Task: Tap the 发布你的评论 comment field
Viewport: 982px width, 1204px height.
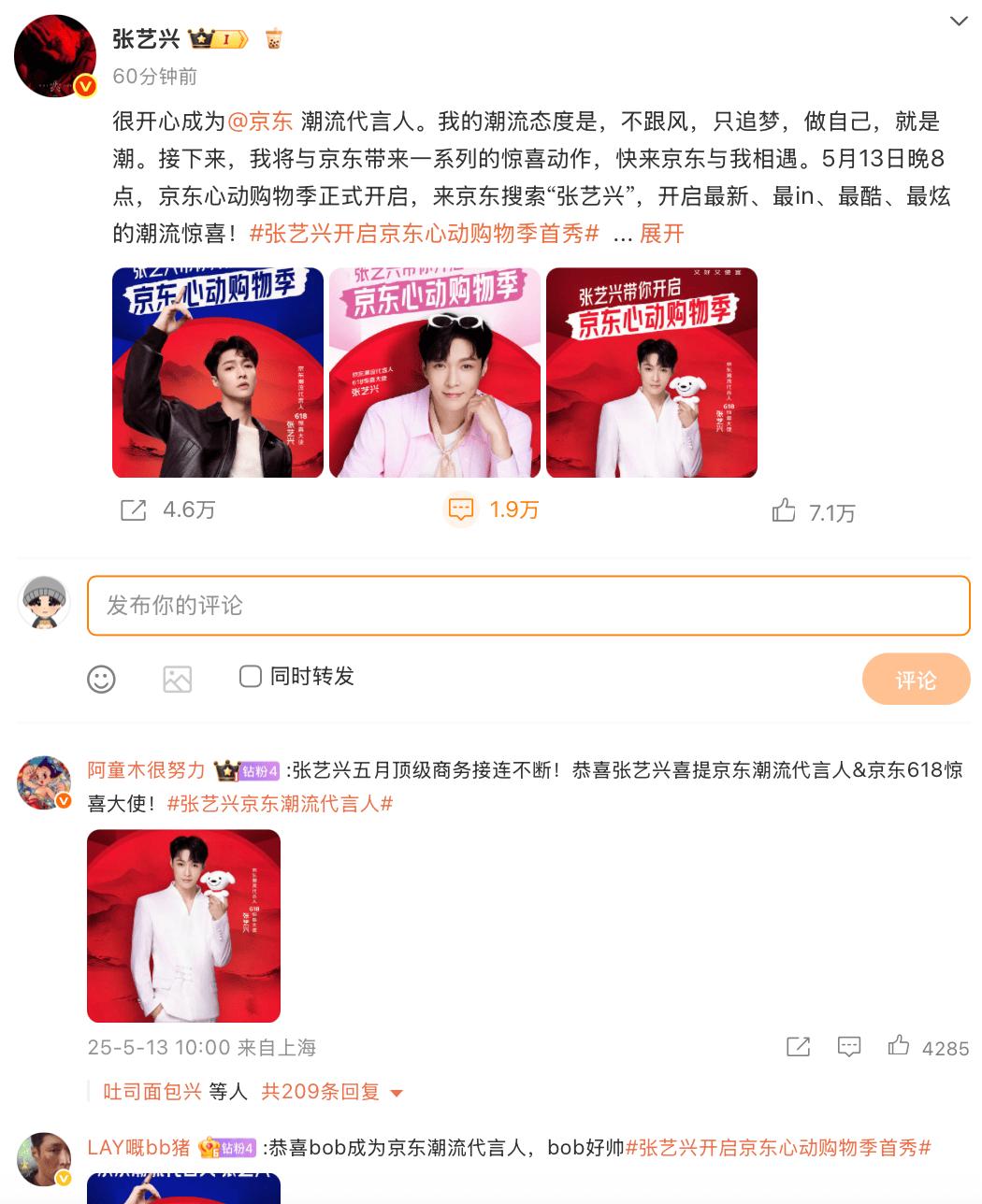Action: click(x=528, y=606)
